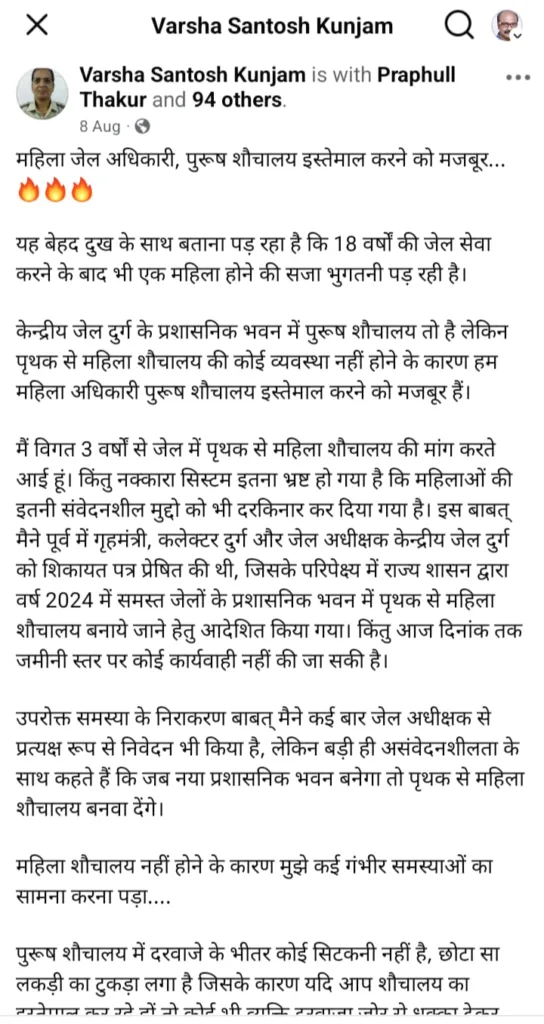
Task: View the post author's profile photo
Action: click(x=42, y=93)
